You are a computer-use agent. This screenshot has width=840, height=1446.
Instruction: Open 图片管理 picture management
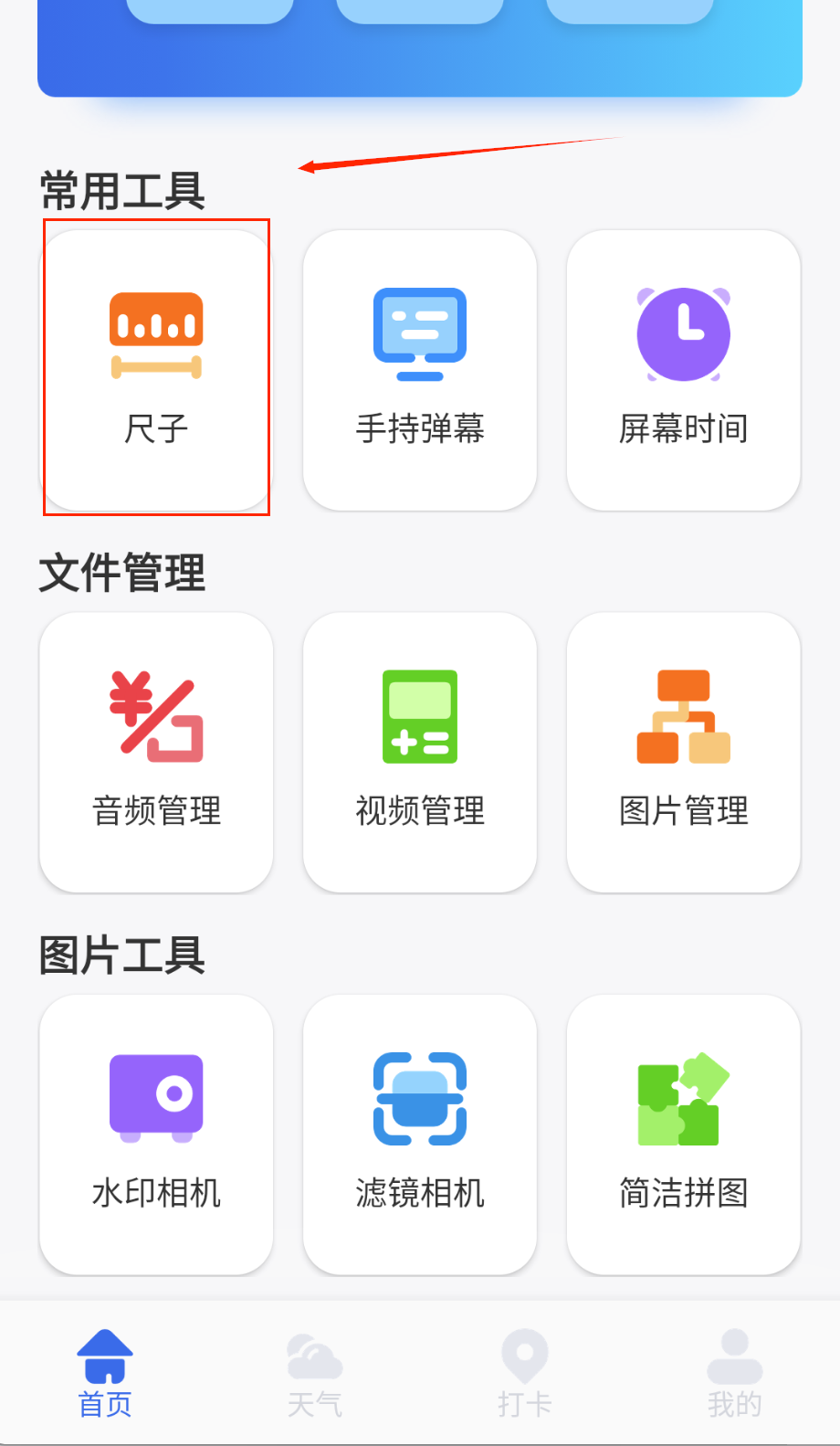pyautogui.click(x=683, y=751)
